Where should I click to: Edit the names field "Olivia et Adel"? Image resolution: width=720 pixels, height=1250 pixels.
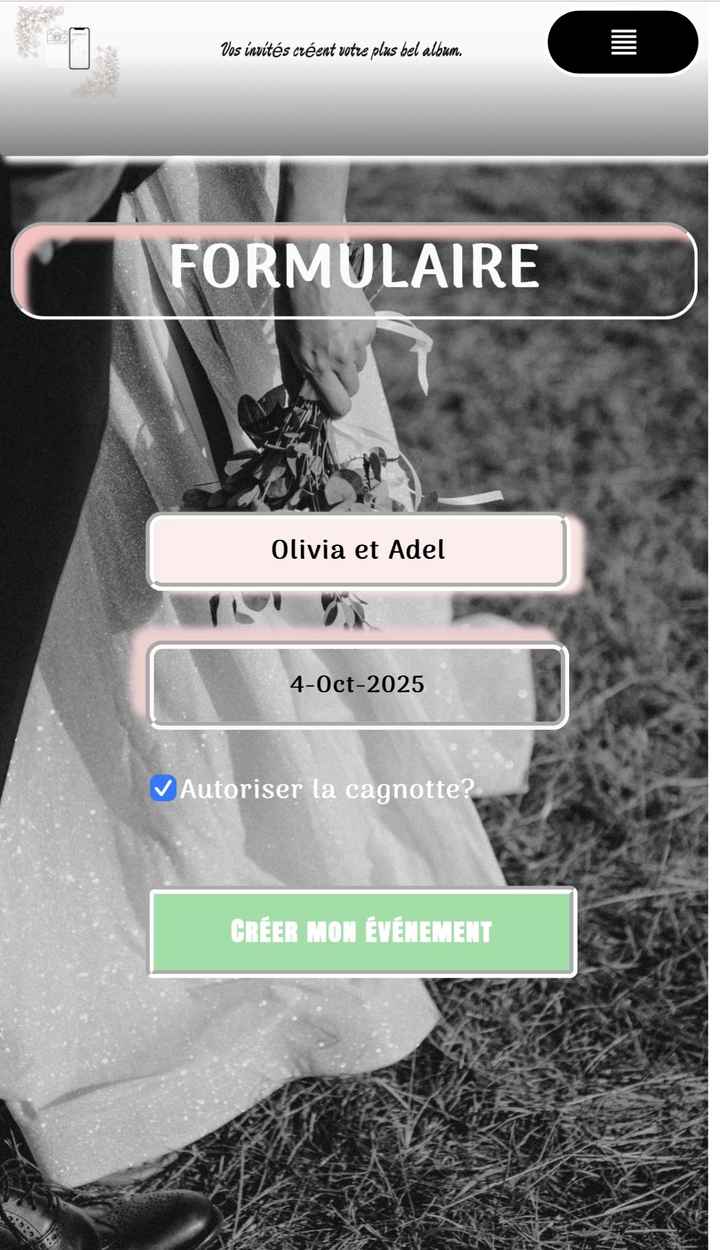click(x=358, y=550)
